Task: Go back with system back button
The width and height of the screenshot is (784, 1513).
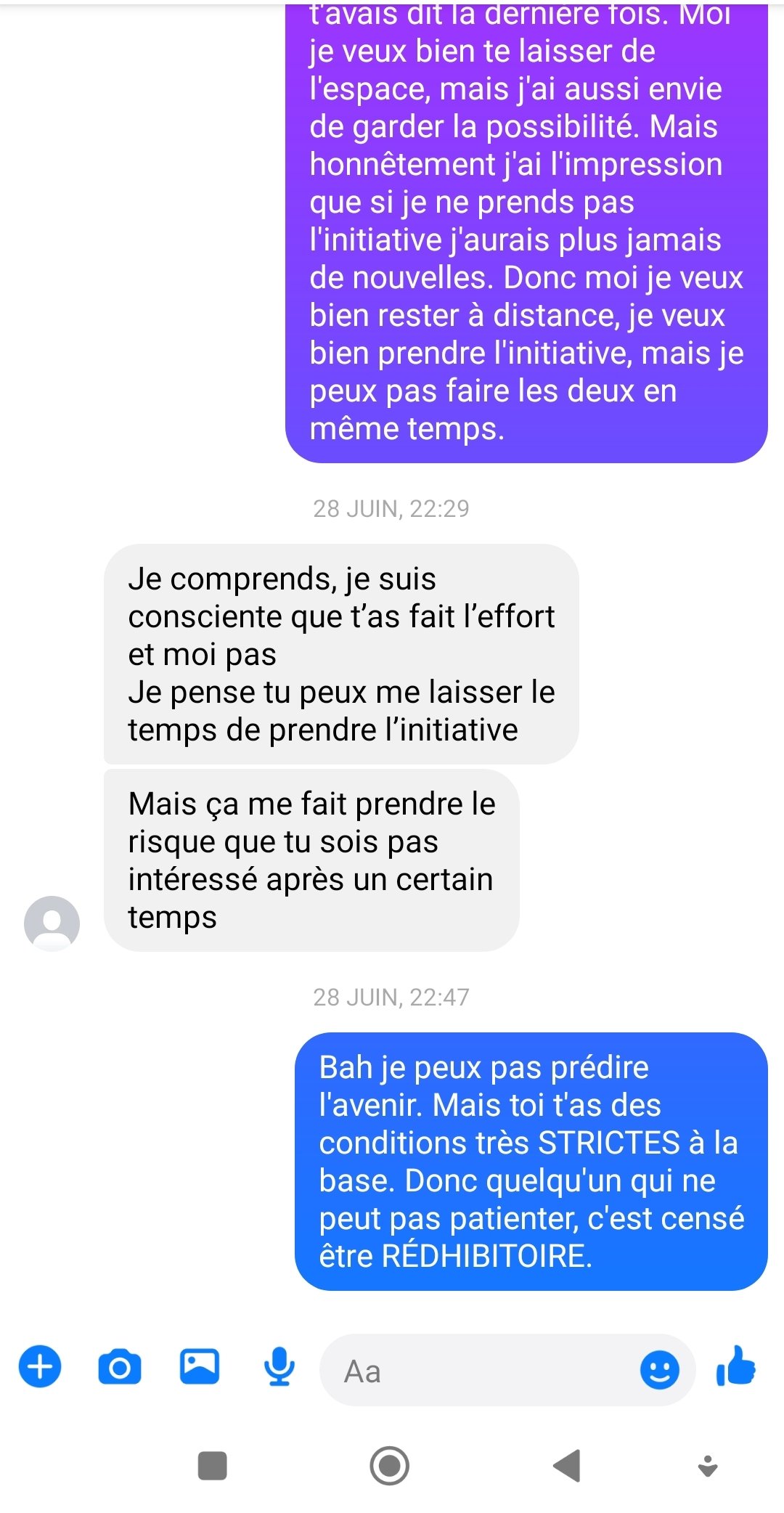Action: 567,1466
